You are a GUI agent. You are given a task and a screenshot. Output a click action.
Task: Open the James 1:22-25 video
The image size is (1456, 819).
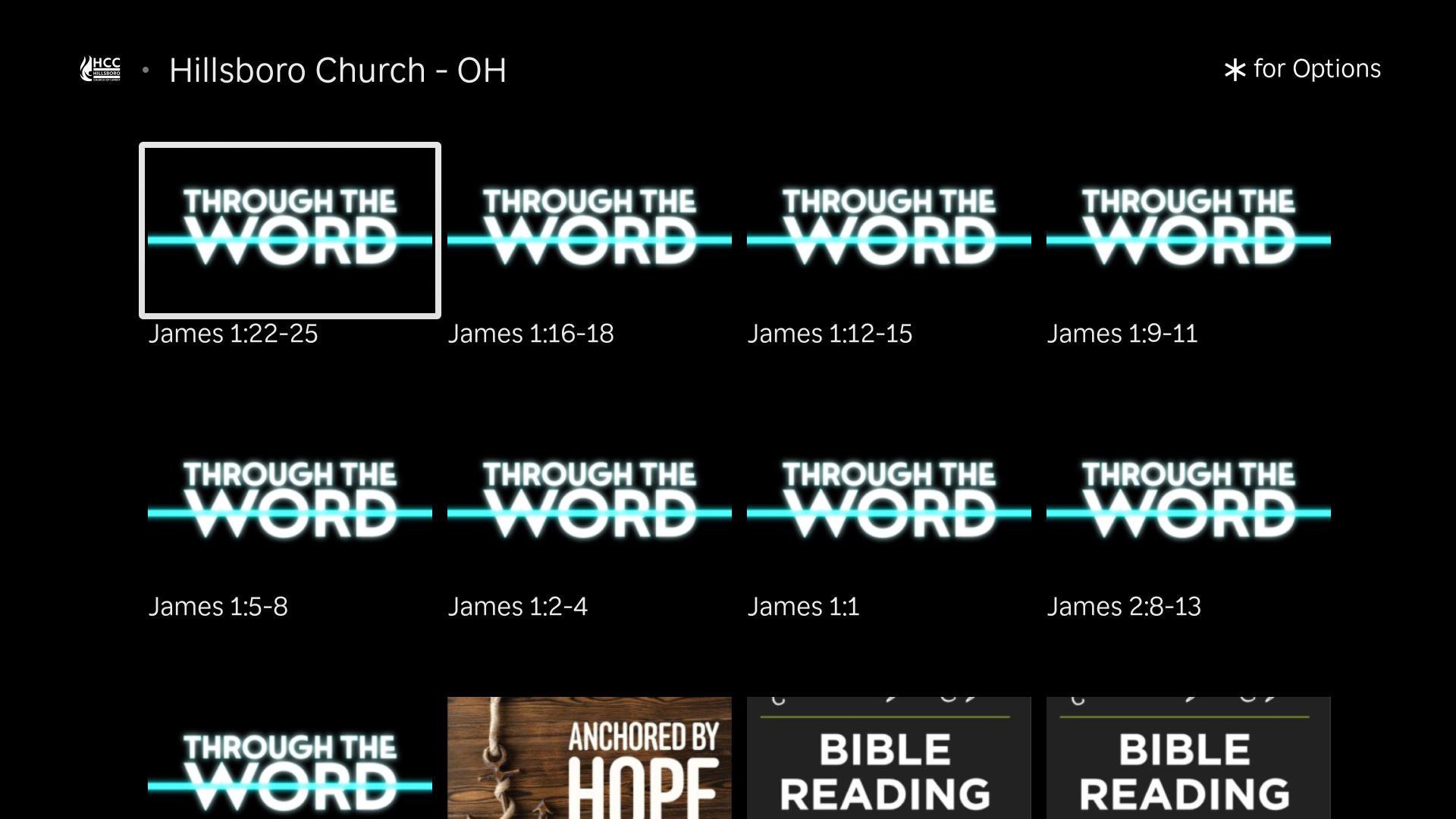coord(290,230)
